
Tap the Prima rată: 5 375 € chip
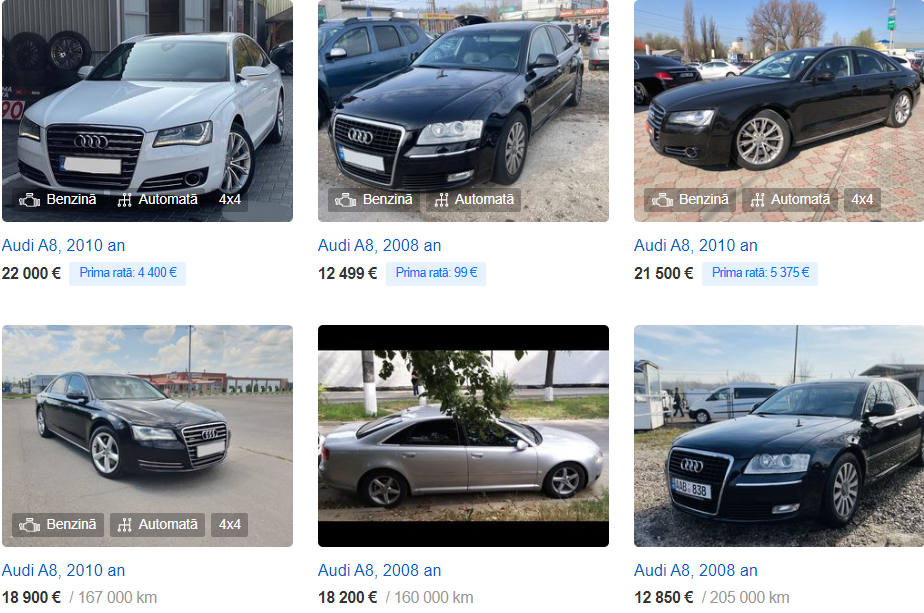760,273
